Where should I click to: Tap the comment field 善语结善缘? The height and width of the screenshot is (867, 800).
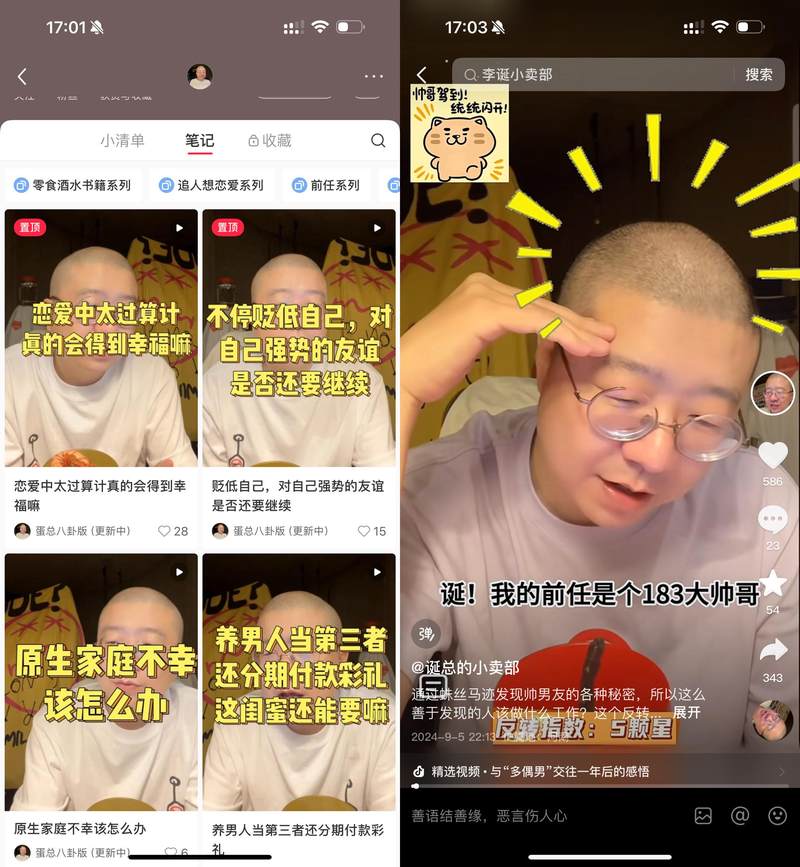coord(540,816)
